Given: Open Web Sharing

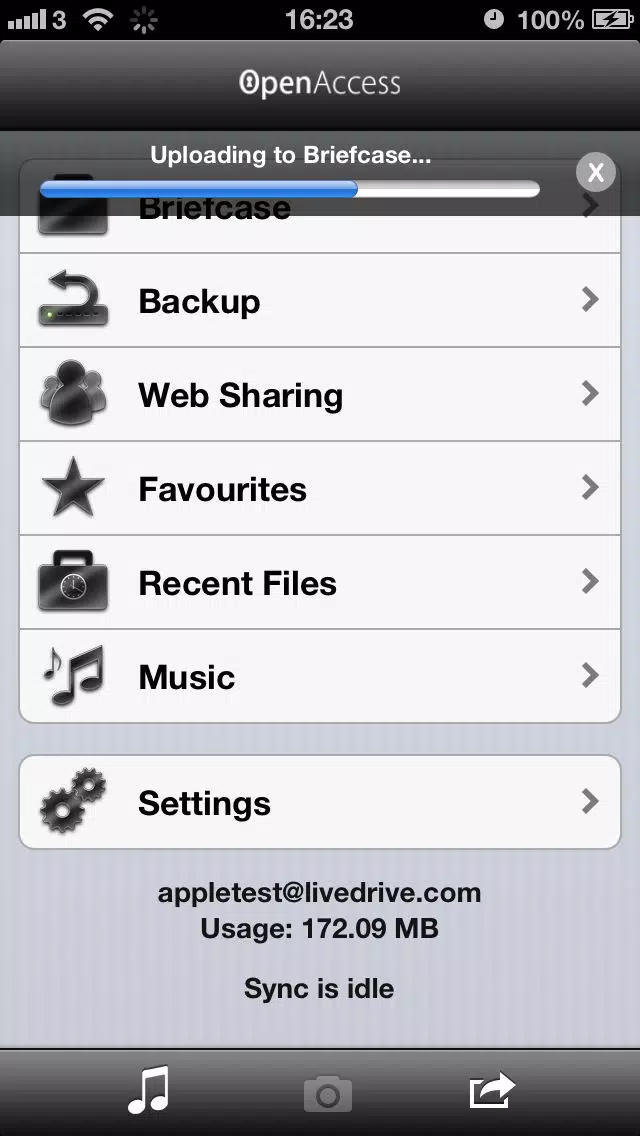Looking at the screenshot, I should point(320,394).
